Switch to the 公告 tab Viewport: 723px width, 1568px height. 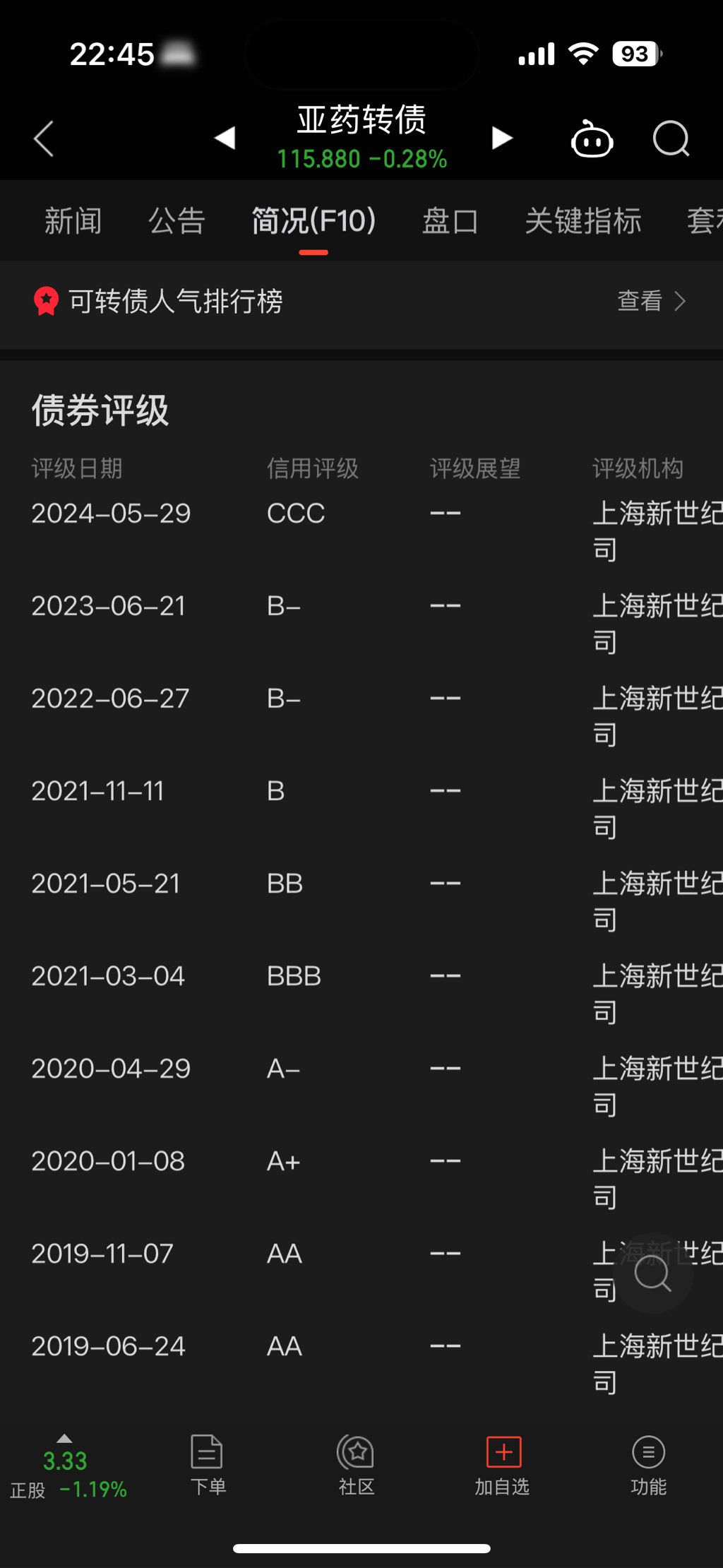[177, 221]
